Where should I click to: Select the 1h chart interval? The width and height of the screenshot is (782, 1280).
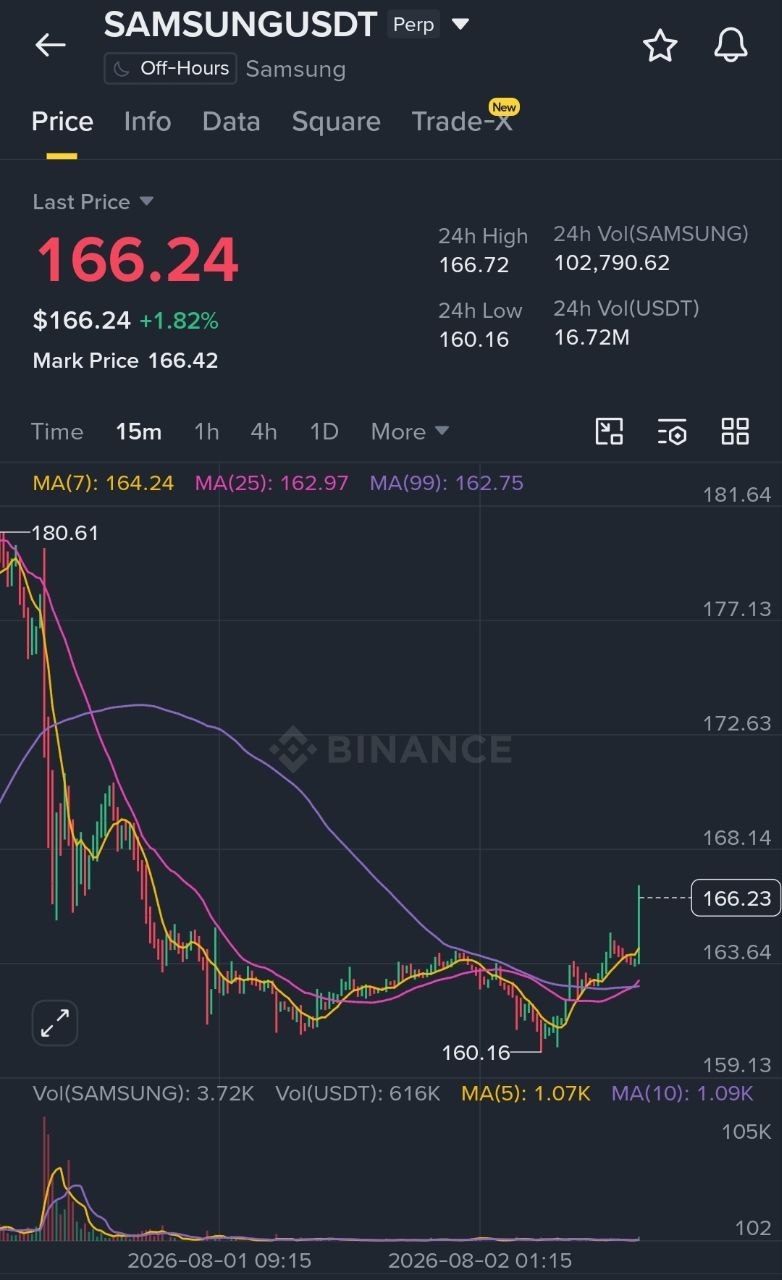pyautogui.click(x=206, y=432)
